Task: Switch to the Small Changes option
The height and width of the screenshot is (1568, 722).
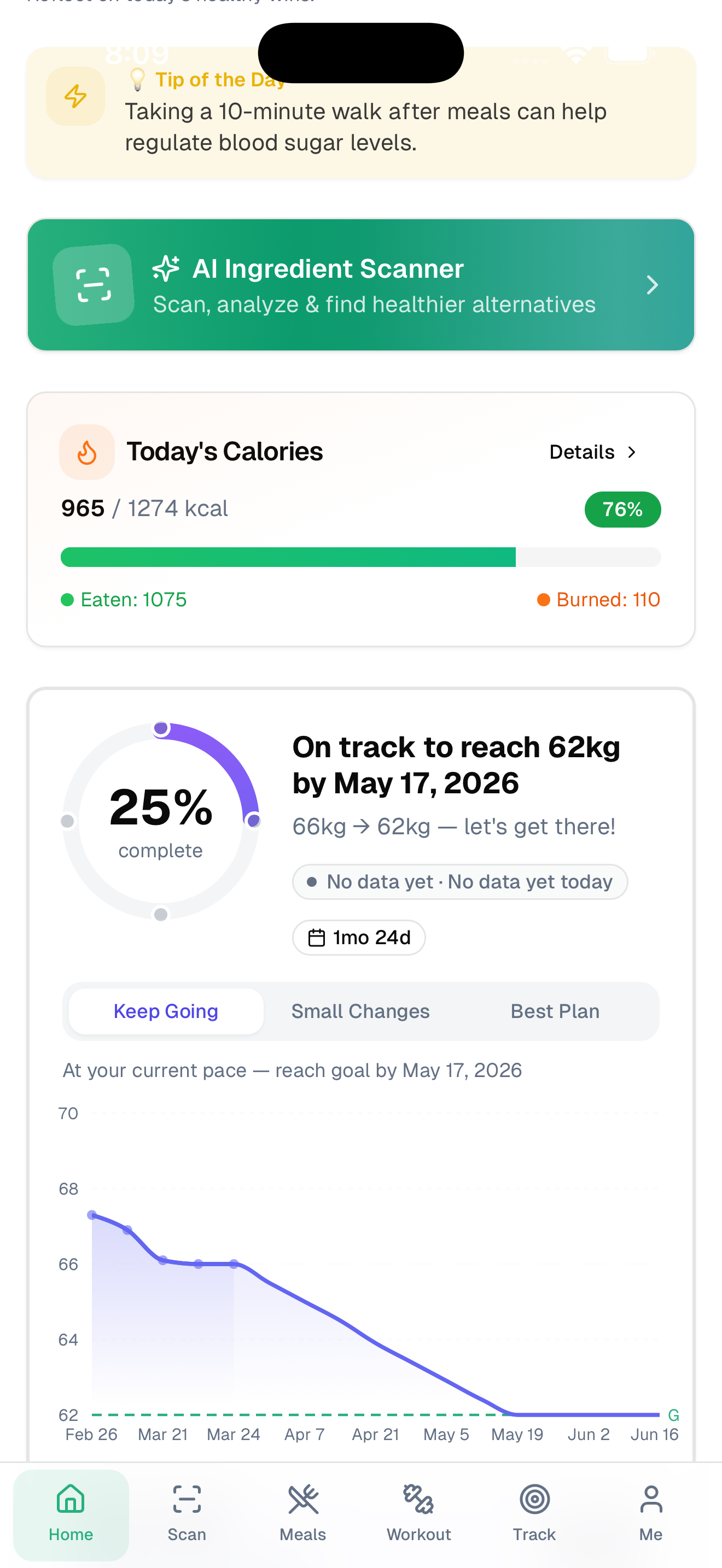Action: pyautogui.click(x=360, y=1010)
